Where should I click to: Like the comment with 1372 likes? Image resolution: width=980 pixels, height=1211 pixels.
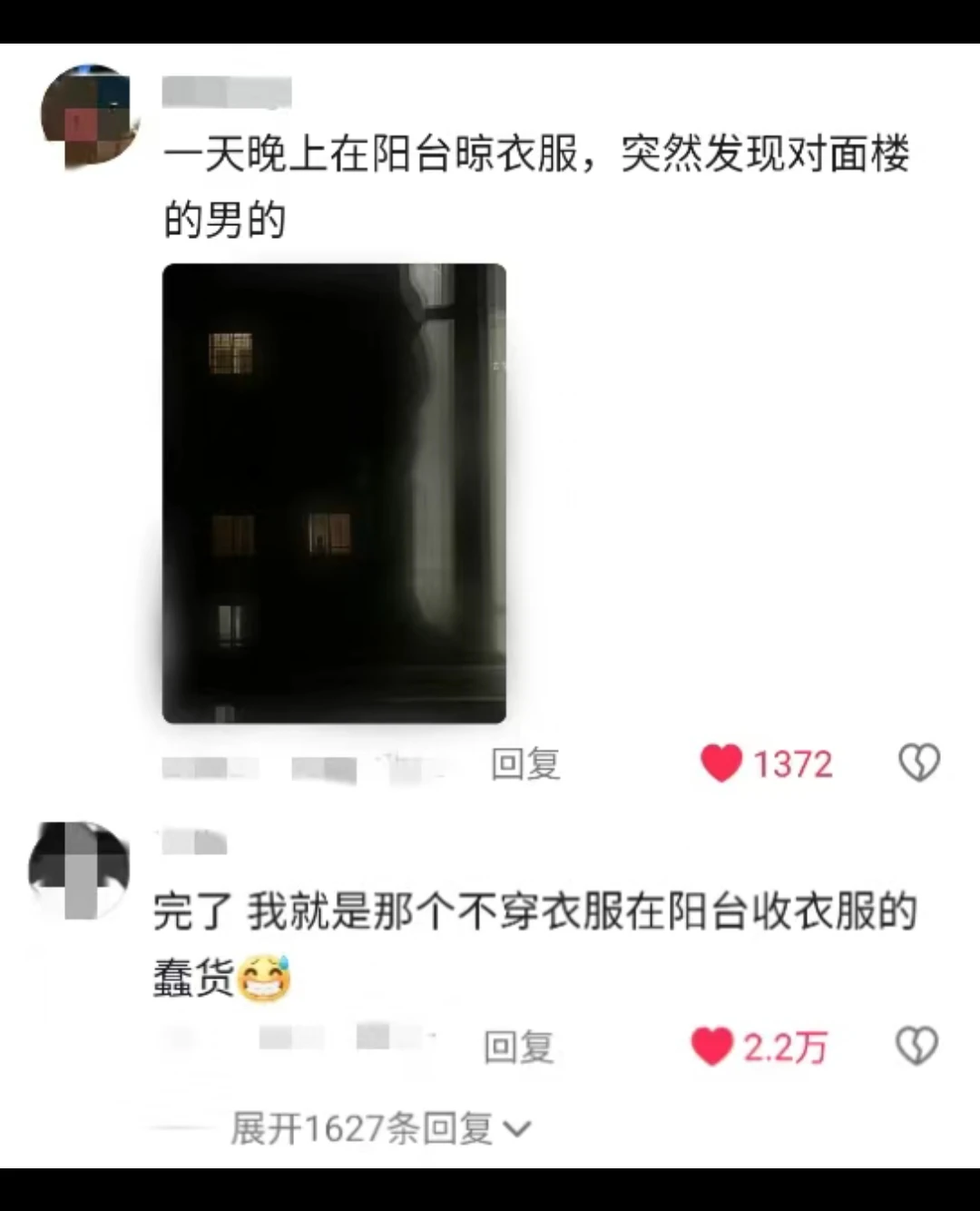722,763
